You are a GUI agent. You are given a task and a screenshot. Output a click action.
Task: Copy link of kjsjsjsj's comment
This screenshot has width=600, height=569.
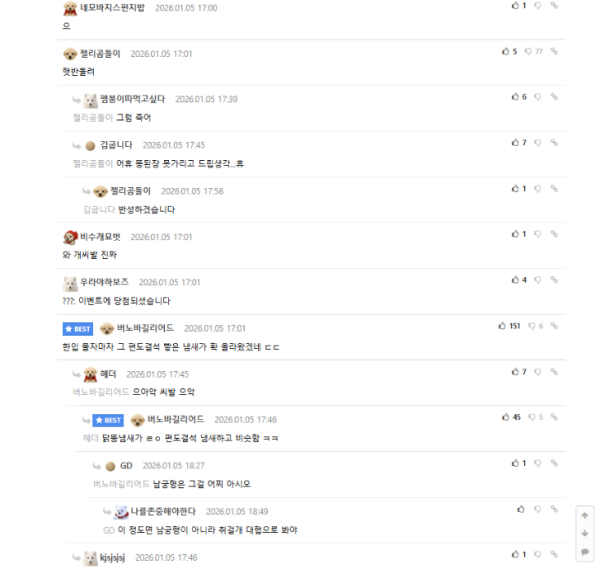pyautogui.click(x=553, y=554)
